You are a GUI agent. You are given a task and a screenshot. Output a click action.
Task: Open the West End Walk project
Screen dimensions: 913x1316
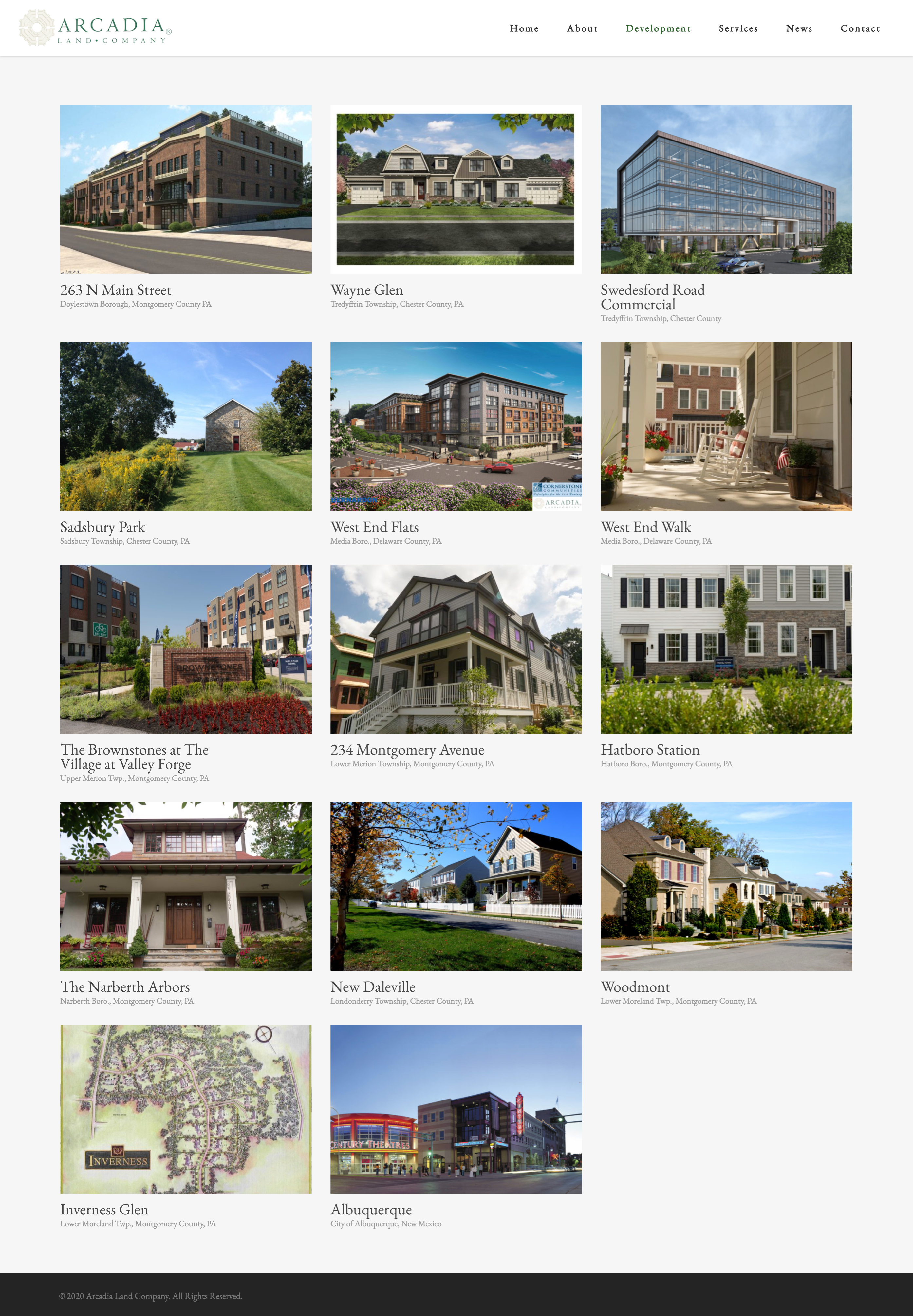(x=726, y=426)
